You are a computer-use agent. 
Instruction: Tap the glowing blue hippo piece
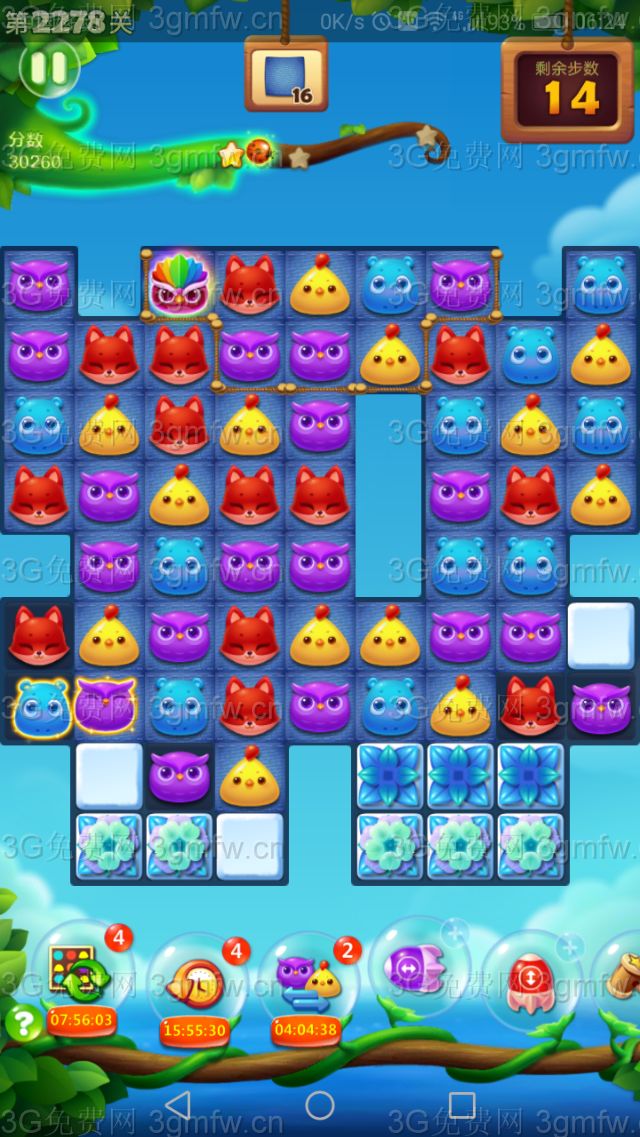(x=39, y=706)
